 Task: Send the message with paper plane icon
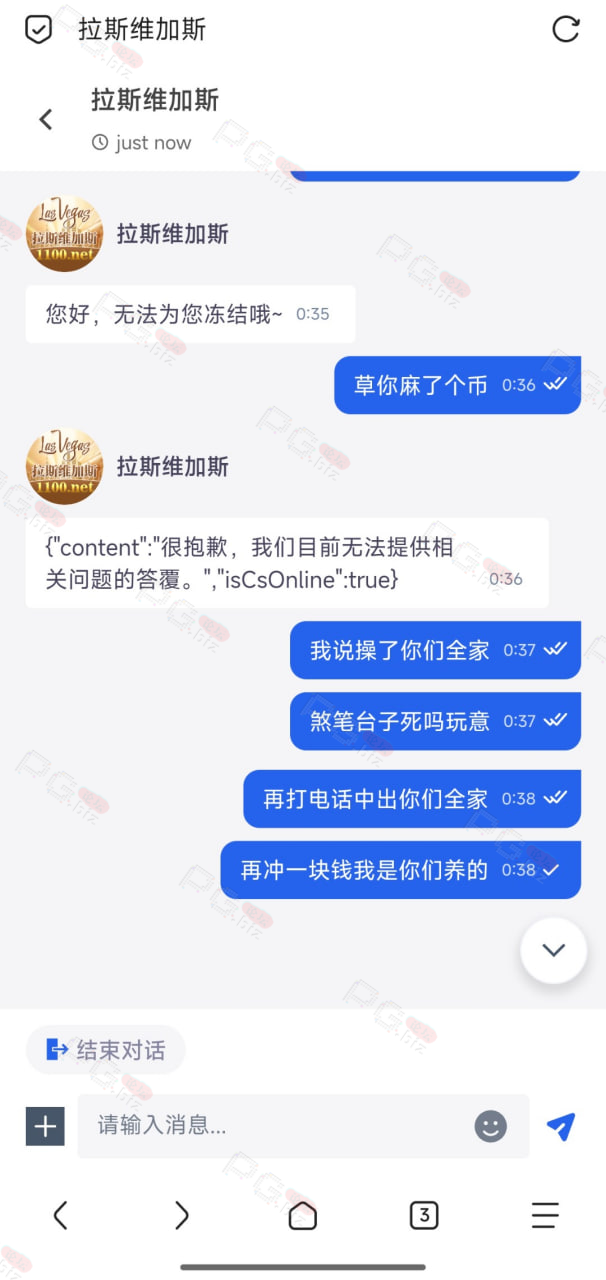pyautogui.click(x=561, y=1127)
